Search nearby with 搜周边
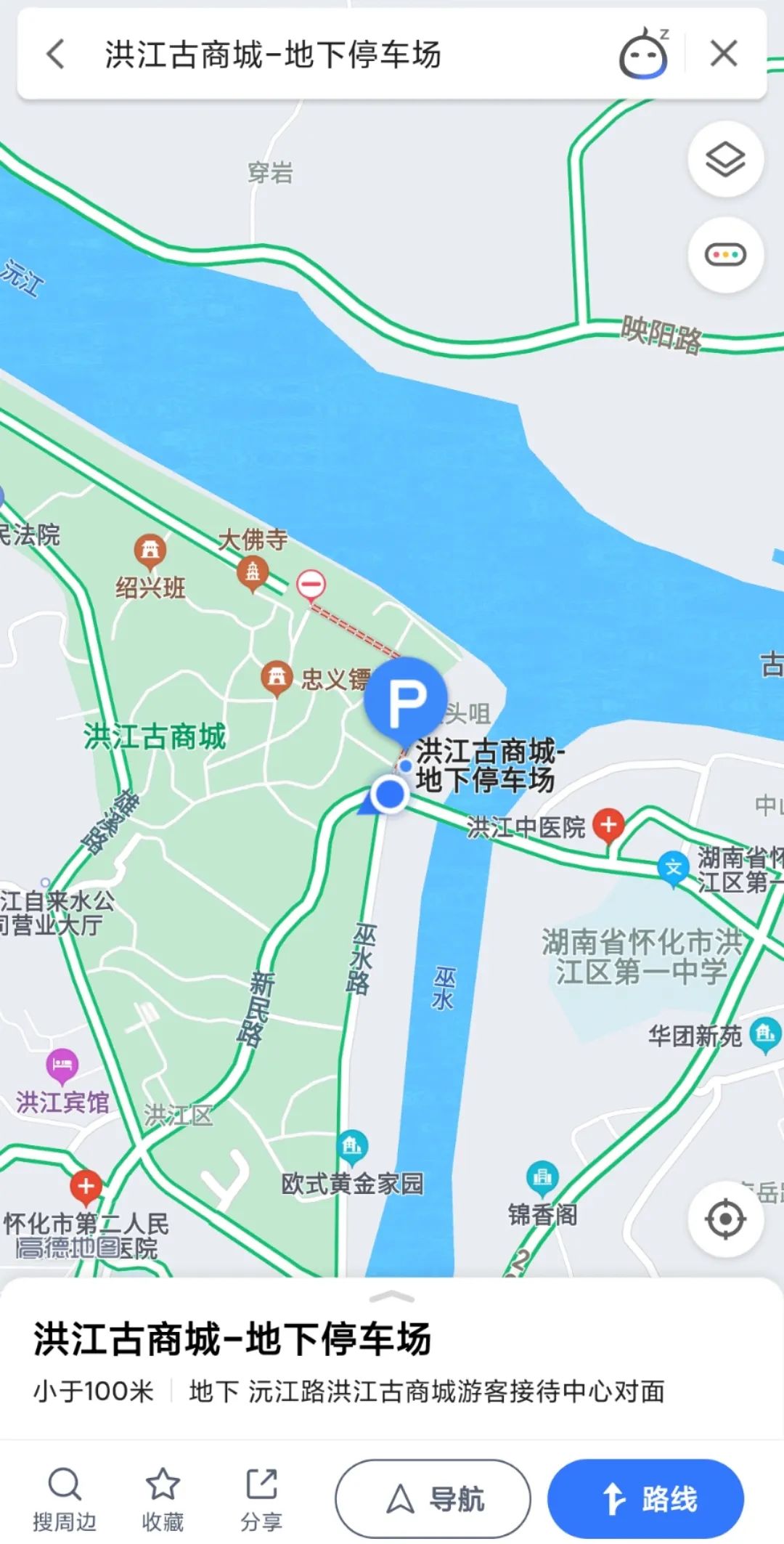This screenshot has height=1544, width=784. (65, 1498)
